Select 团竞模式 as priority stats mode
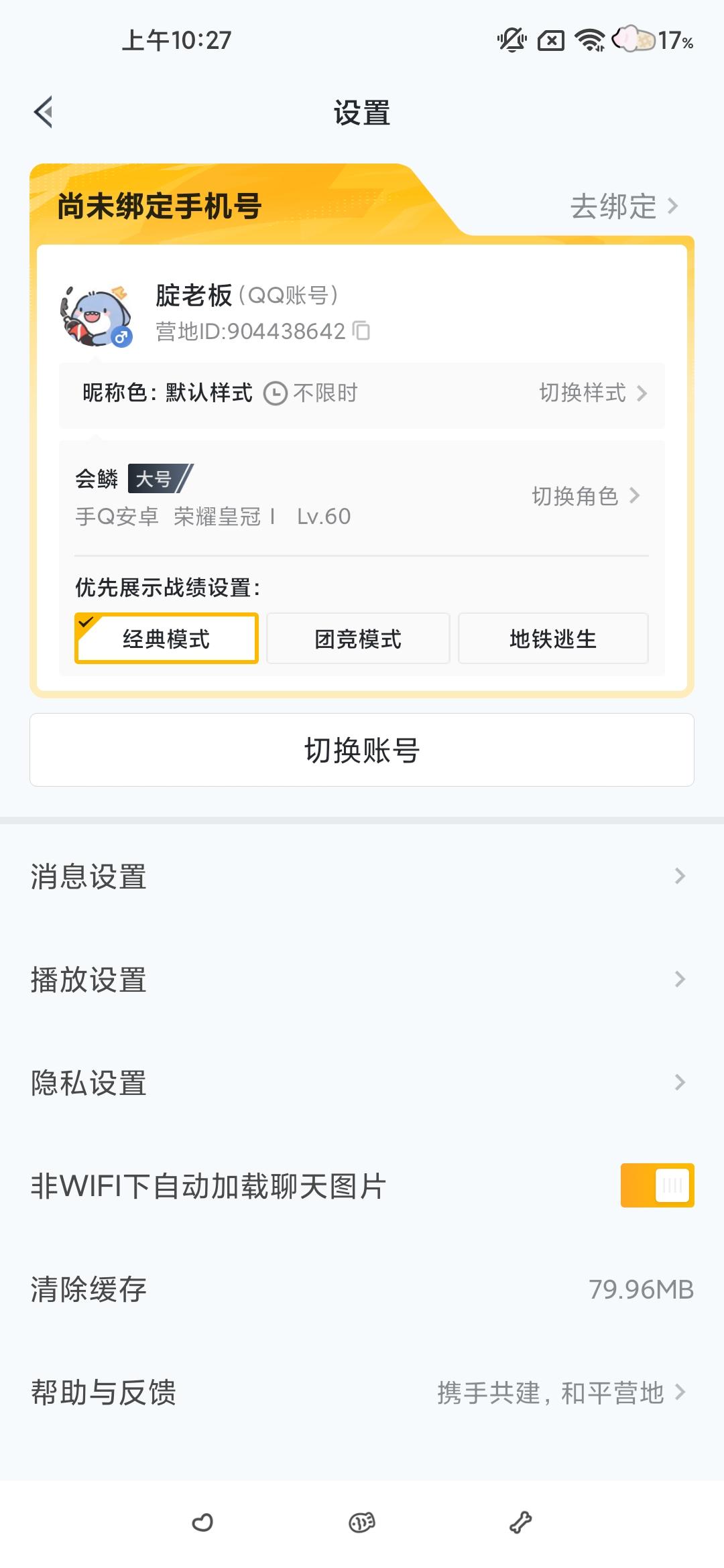724x1568 pixels. pyautogui.click(x=358, y=639)
